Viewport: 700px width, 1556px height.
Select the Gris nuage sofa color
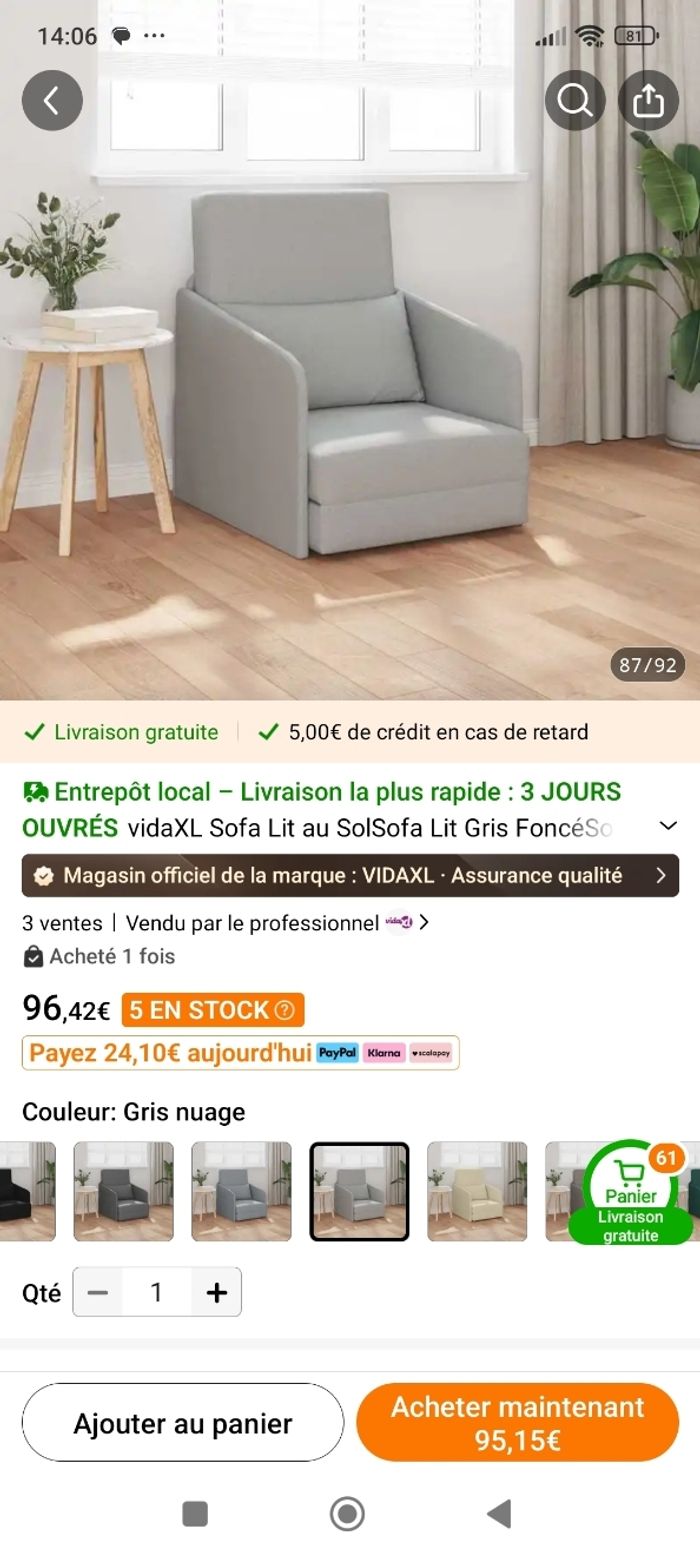(x=359, y=1191)
